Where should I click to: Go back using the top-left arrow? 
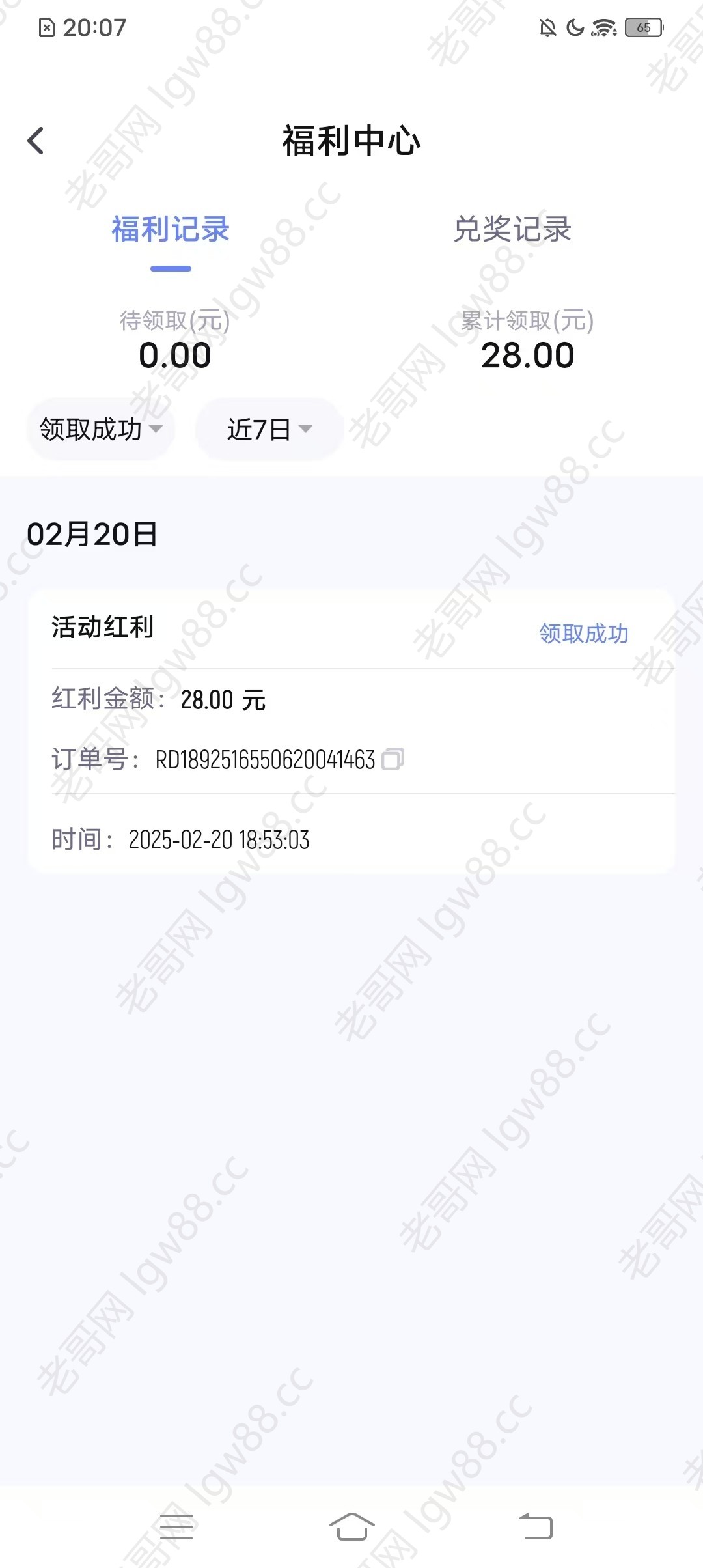(x=36, y=141)
